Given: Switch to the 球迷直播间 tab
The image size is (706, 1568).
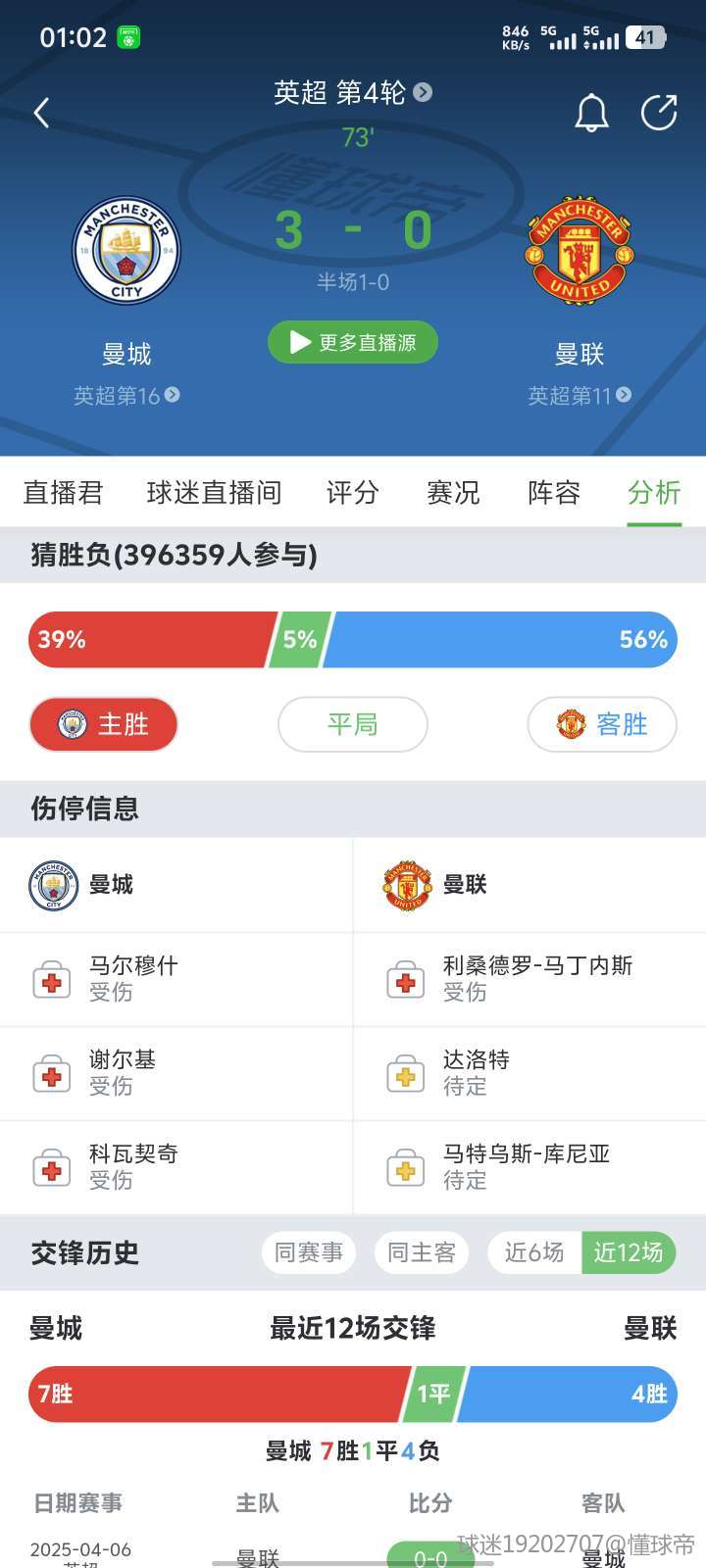Looking at the screenshot, I should click(214, 492).
